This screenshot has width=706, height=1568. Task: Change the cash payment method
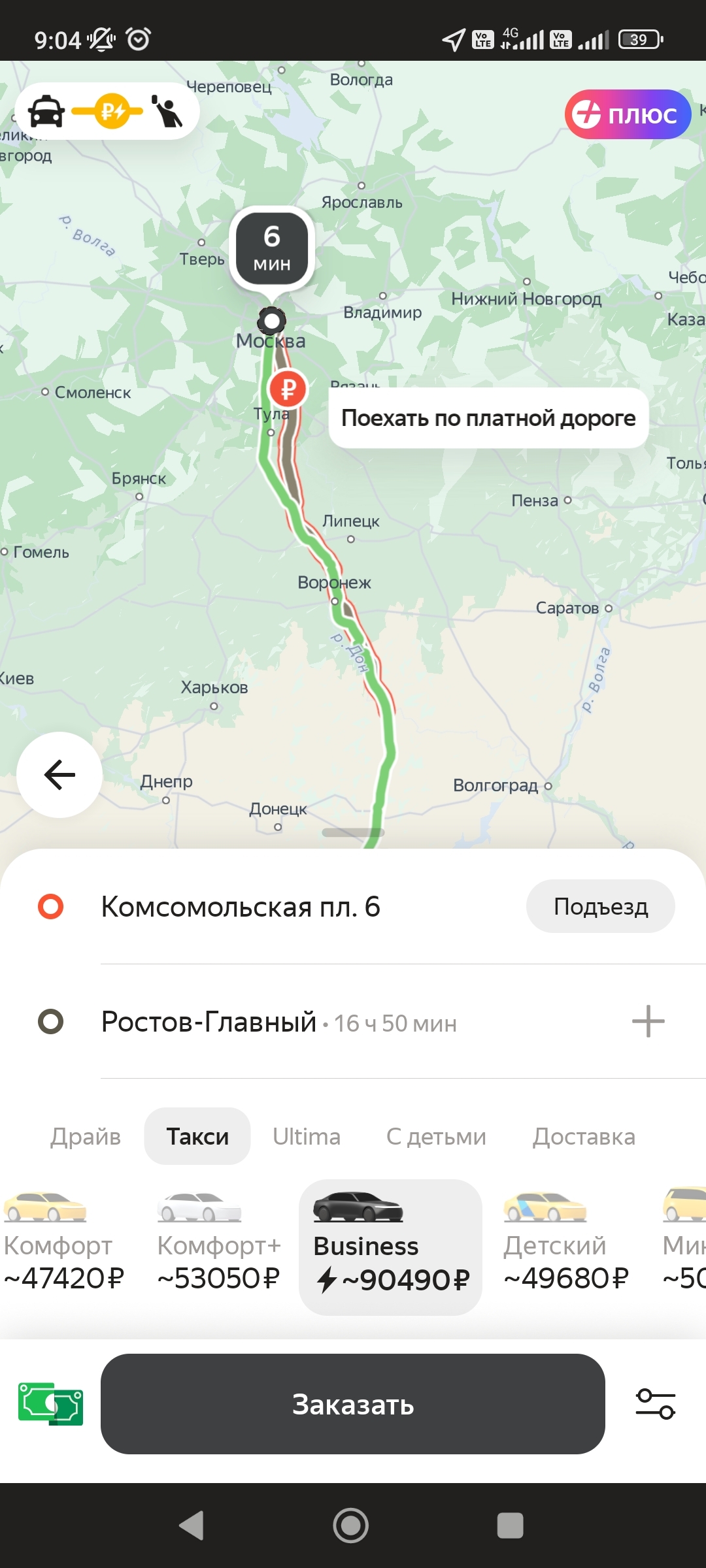pos(50,1403)
